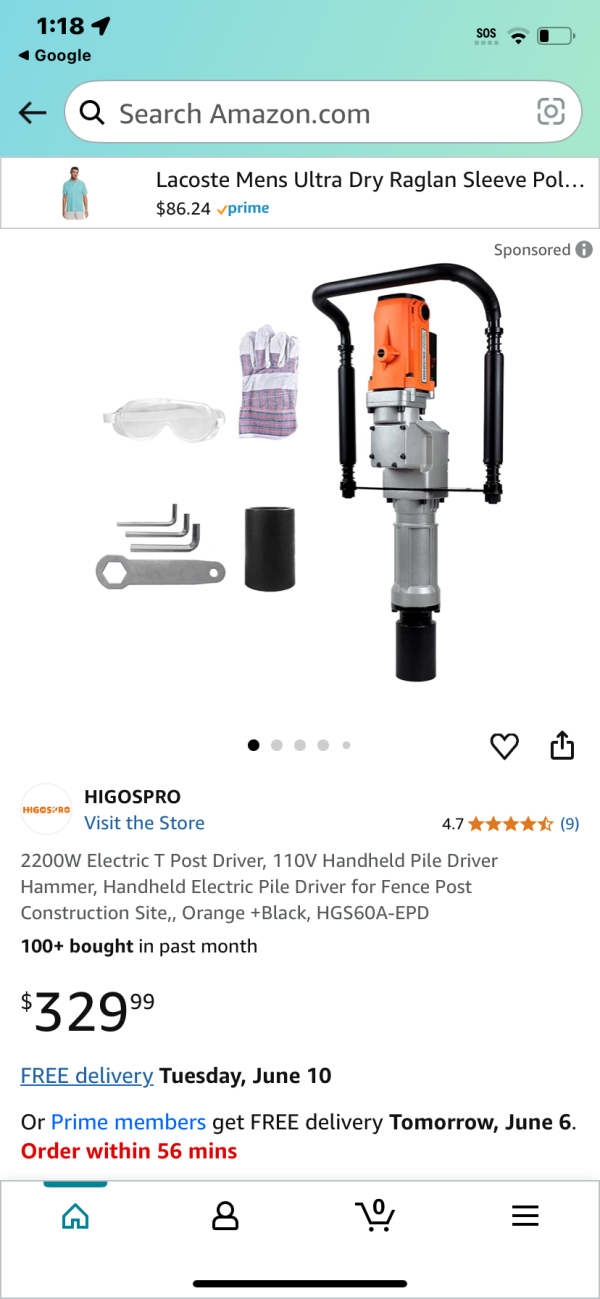
Task: View Sponsored info icon
Action: pyautogui.click(x=584, y=250)
